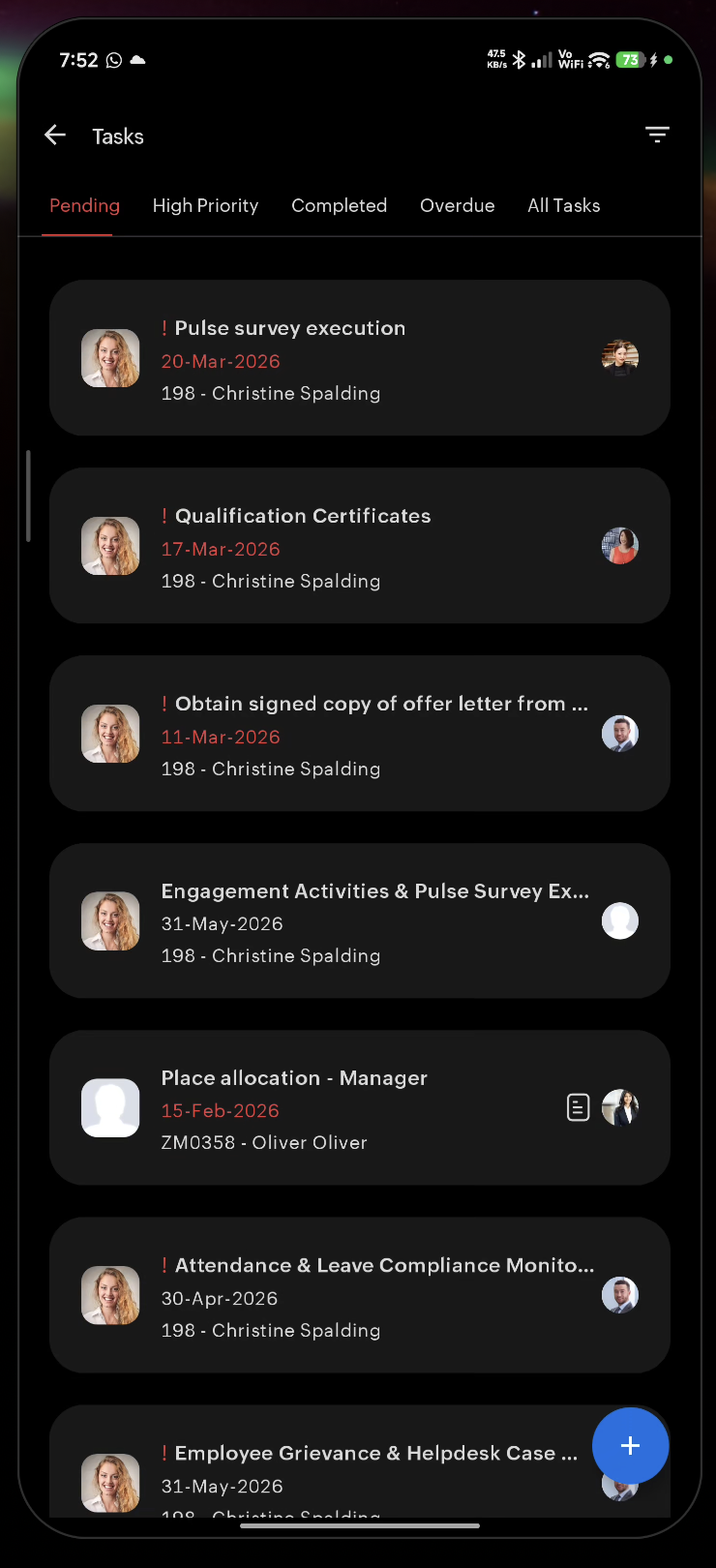Switch to the Completed tab
Screen dimensions: 716x1568
tap(339, 205)
